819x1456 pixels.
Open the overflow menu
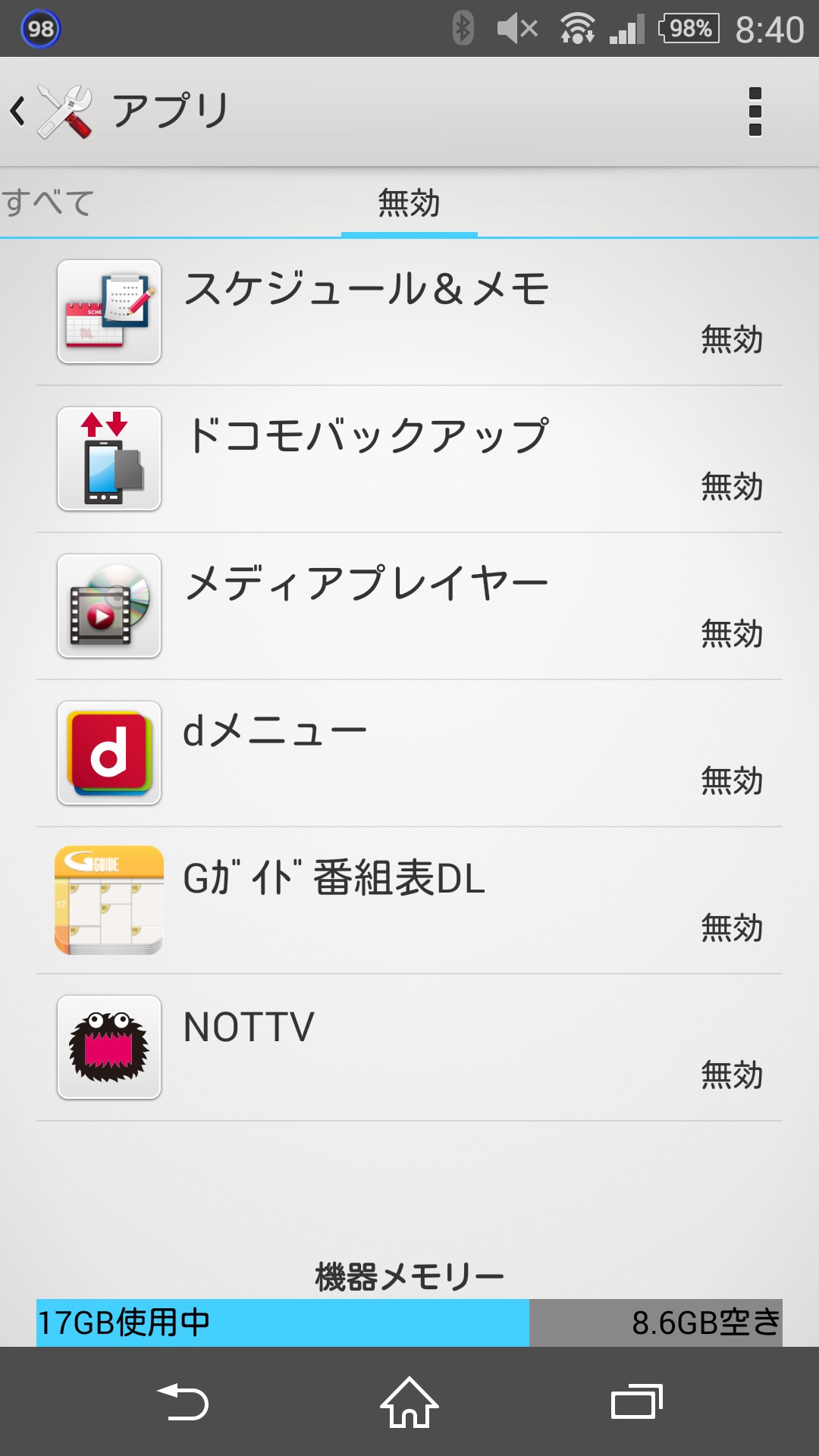pyautogui.click(x=755, y=111)
